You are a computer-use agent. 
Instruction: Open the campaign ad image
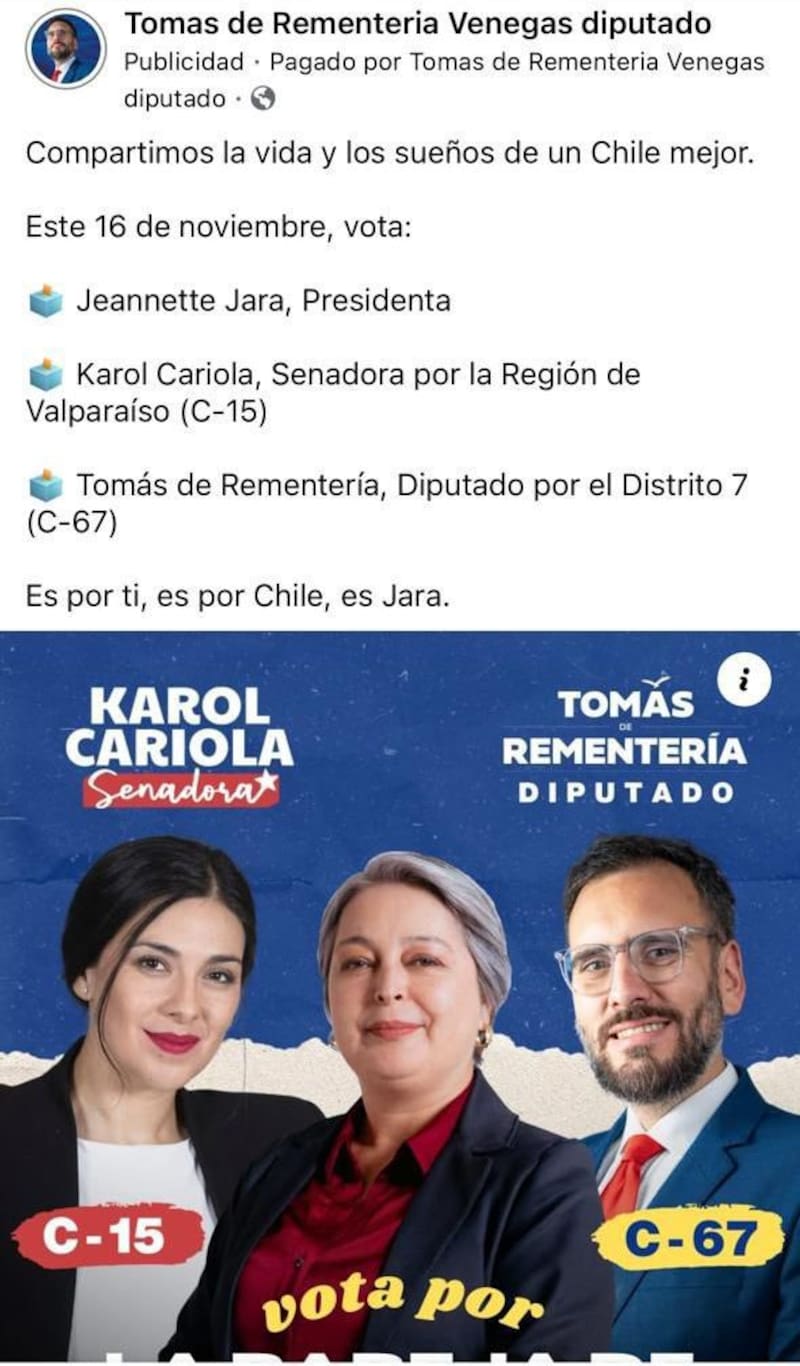pos(400,1000)
